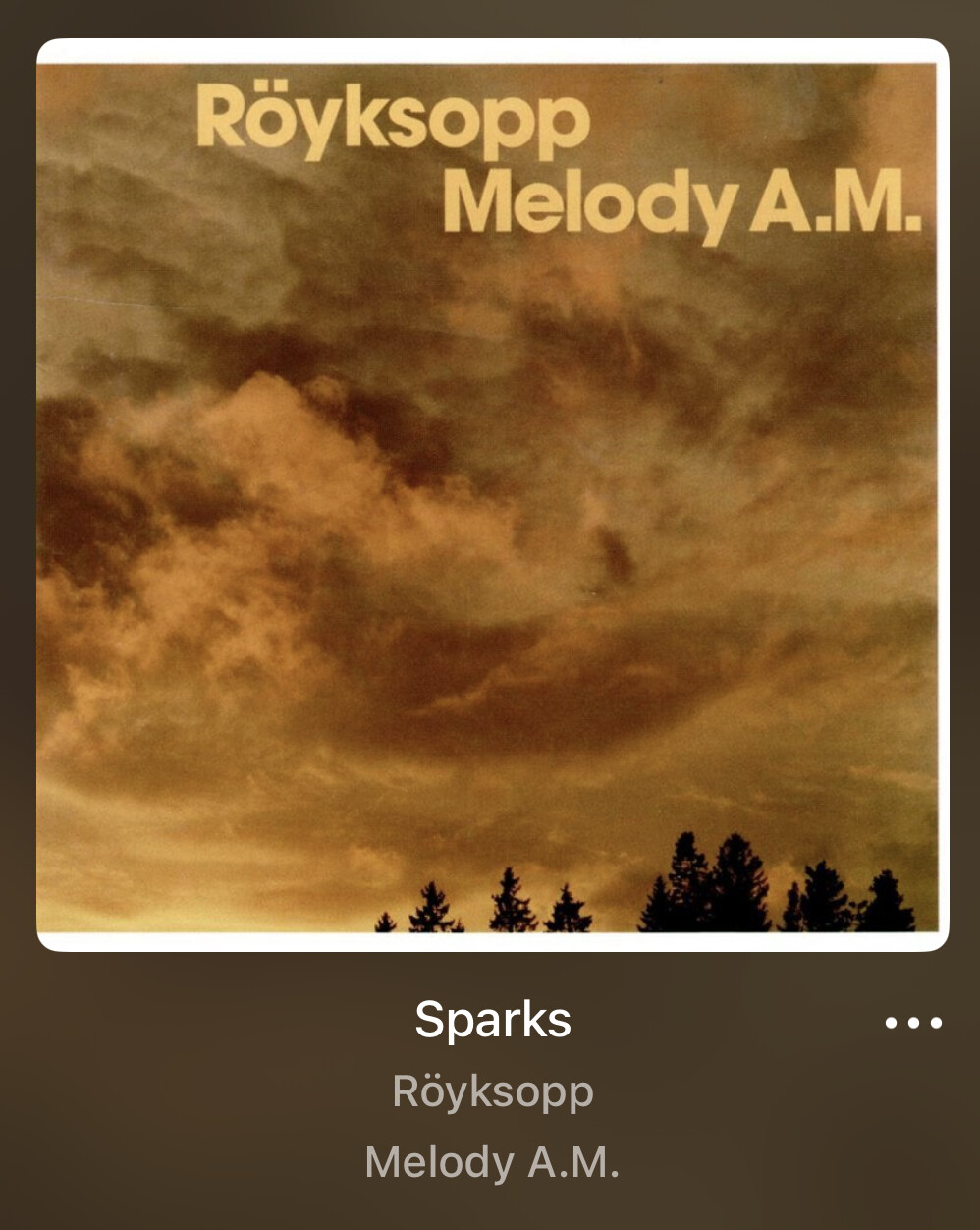Image resolution: width=980 pixels, height=1230 pixels.
Task: Open the Melody A.M. album link below the artist
Action: click(x=492, y=1162)
